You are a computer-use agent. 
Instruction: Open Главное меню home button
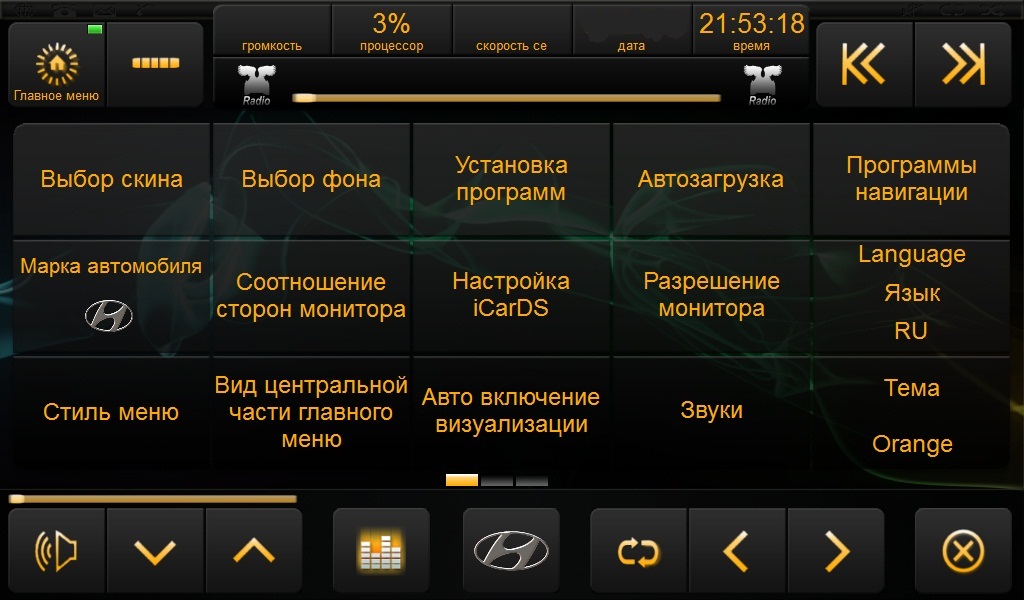coord(56,66)
